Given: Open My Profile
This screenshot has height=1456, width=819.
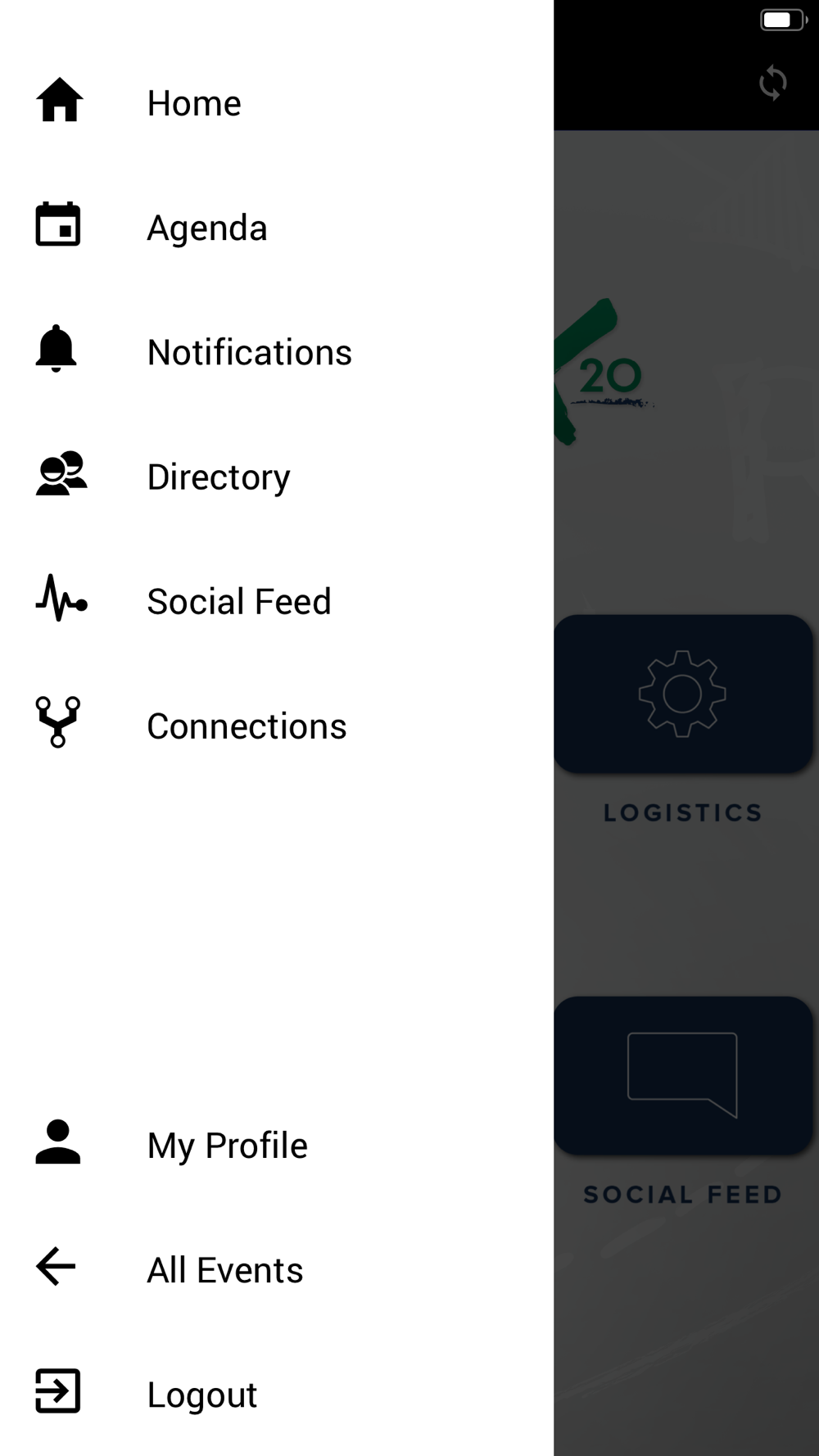Looking at the screenshot, I should [x=276, y=1145].
